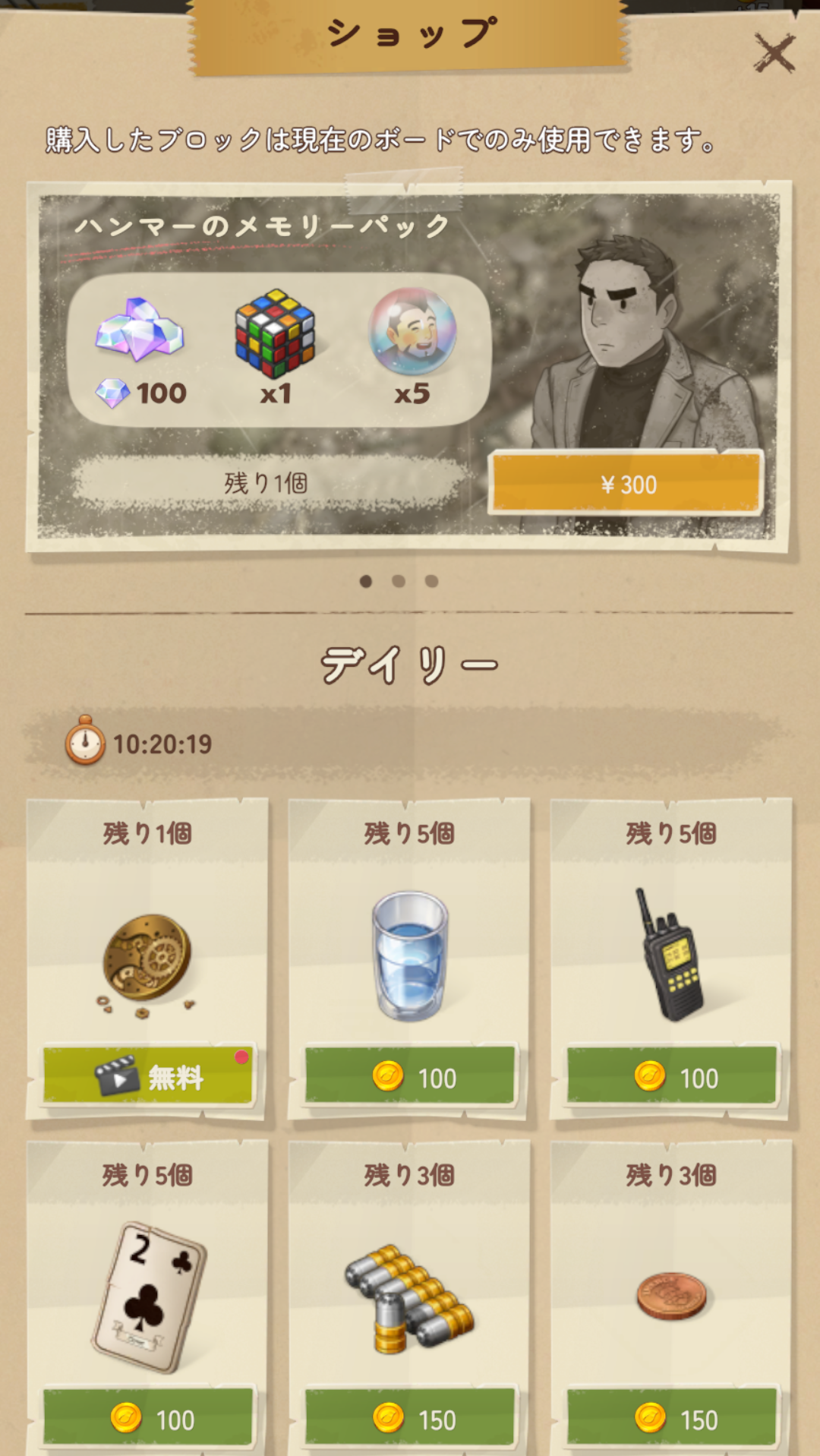820x1456 pixels.
Task: Buy the Hammer memory pack for ¥300
Action: tap(626, 484)
